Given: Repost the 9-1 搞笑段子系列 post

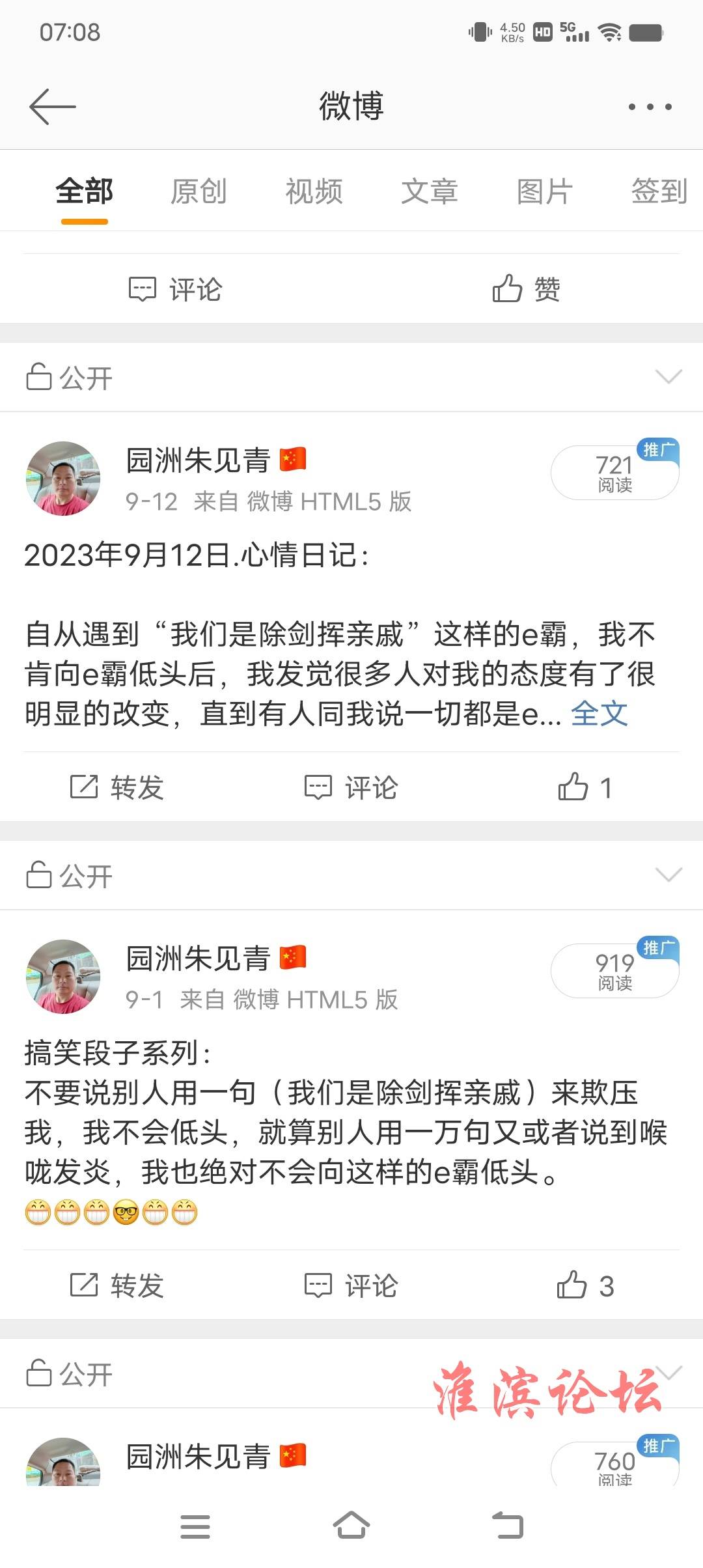Looking at the screenshot, I should click(117, 1285).
